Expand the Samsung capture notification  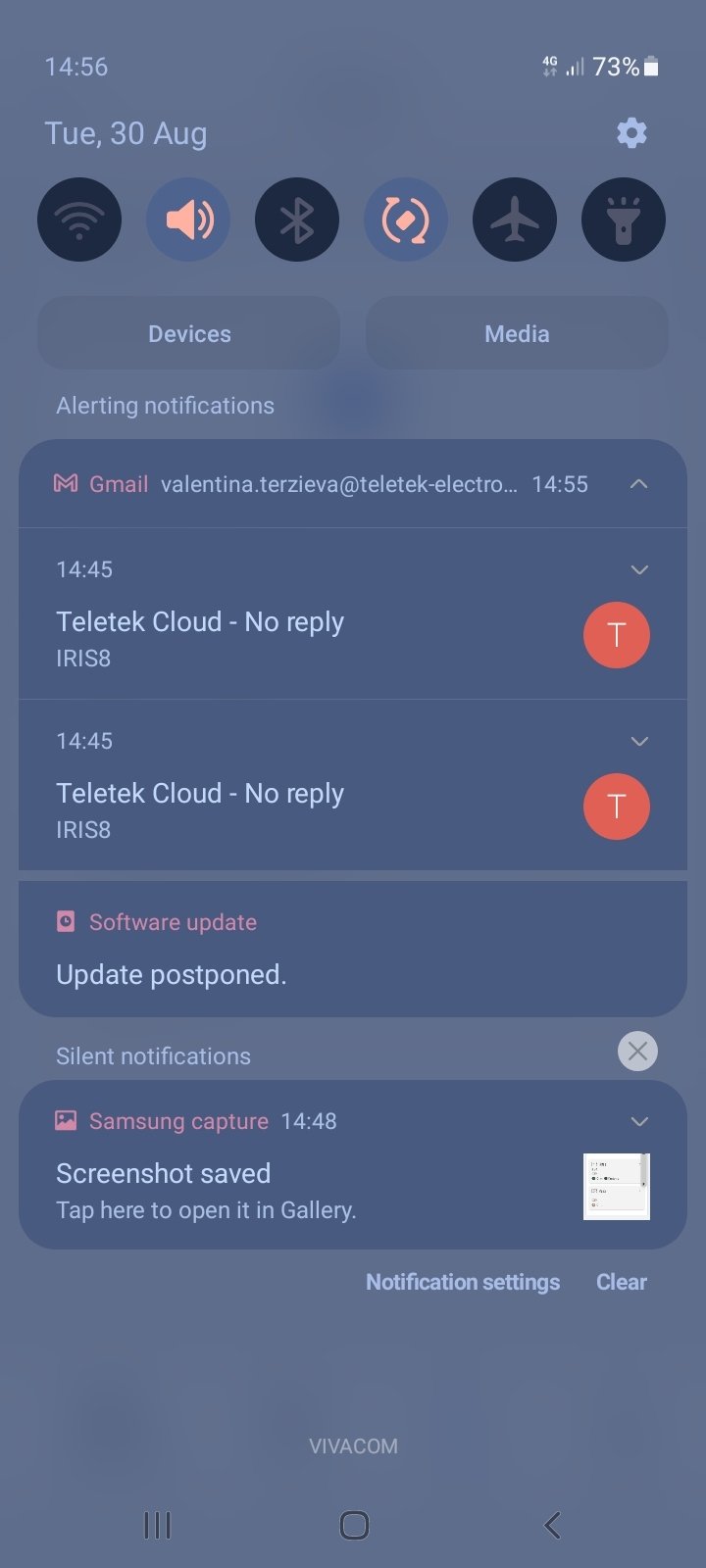click(639, 1121)
